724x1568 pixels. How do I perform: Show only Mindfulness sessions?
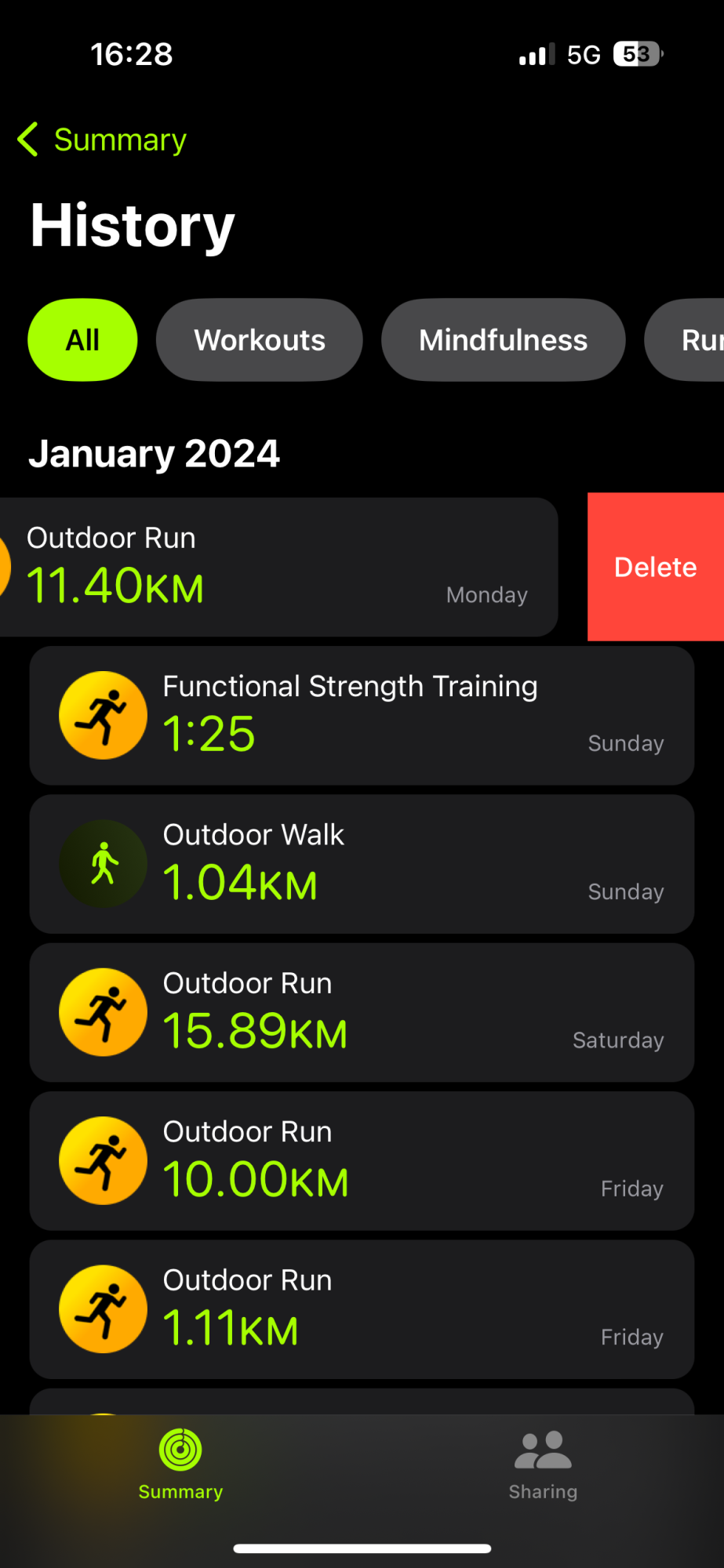503,340
